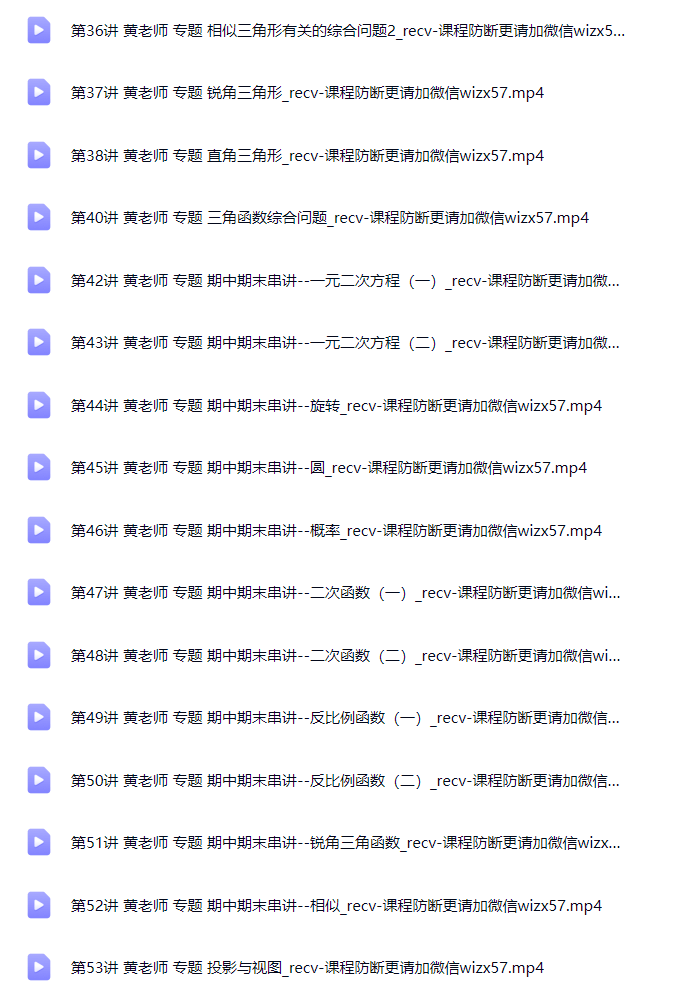Play 第50讲 反比例函数（二） video

(345, 781)
